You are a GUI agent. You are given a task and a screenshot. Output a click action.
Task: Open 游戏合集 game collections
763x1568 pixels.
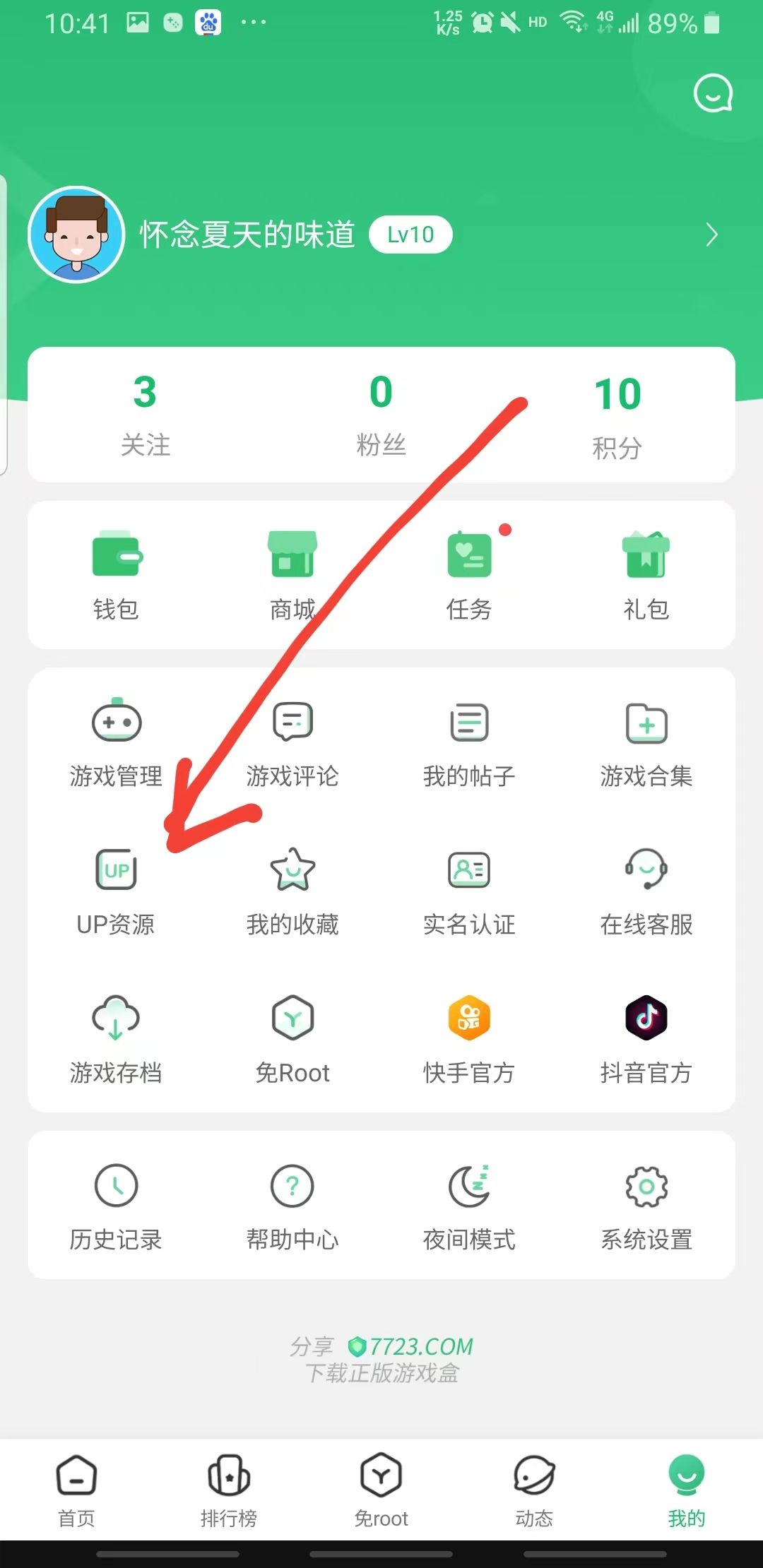[x=646, y=742]
